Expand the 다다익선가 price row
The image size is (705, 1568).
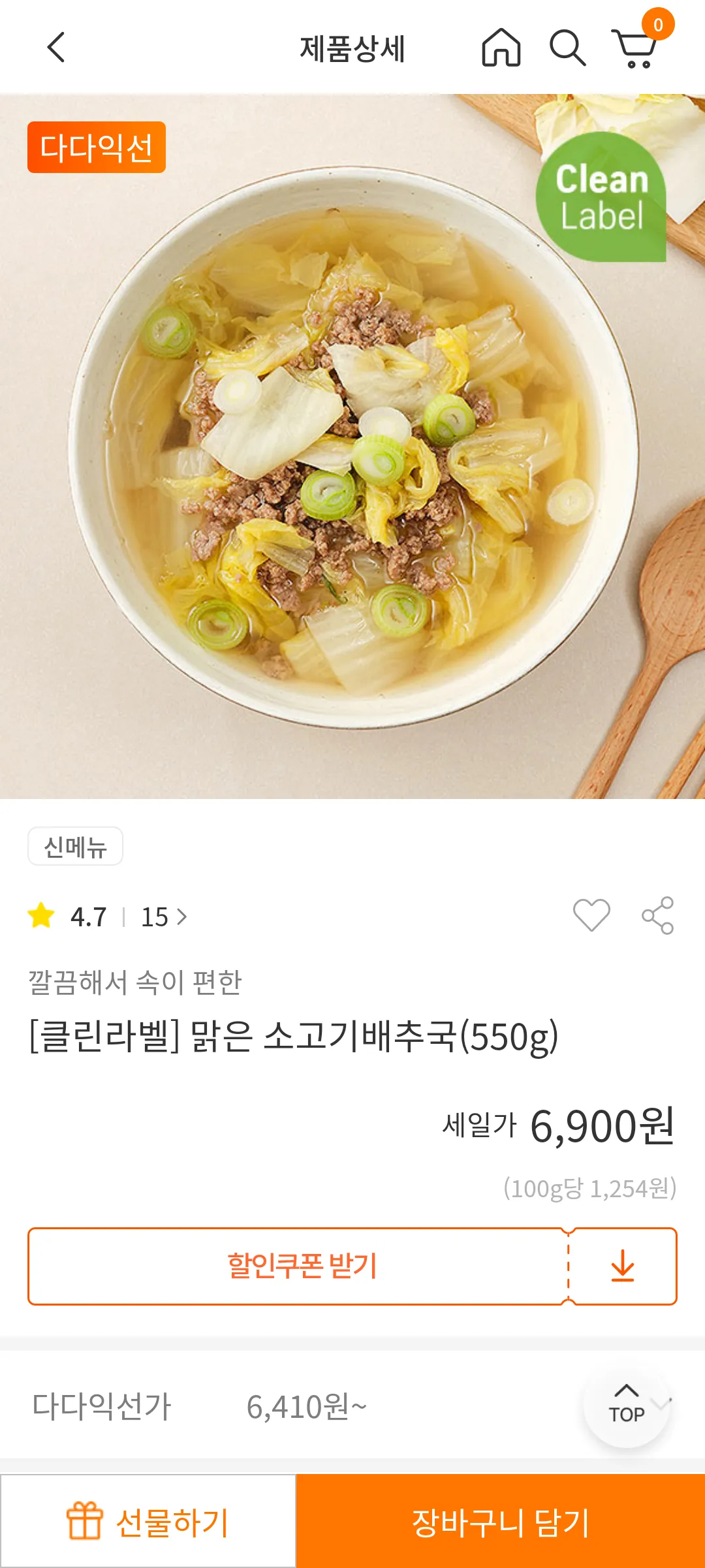coord(352,1407)
